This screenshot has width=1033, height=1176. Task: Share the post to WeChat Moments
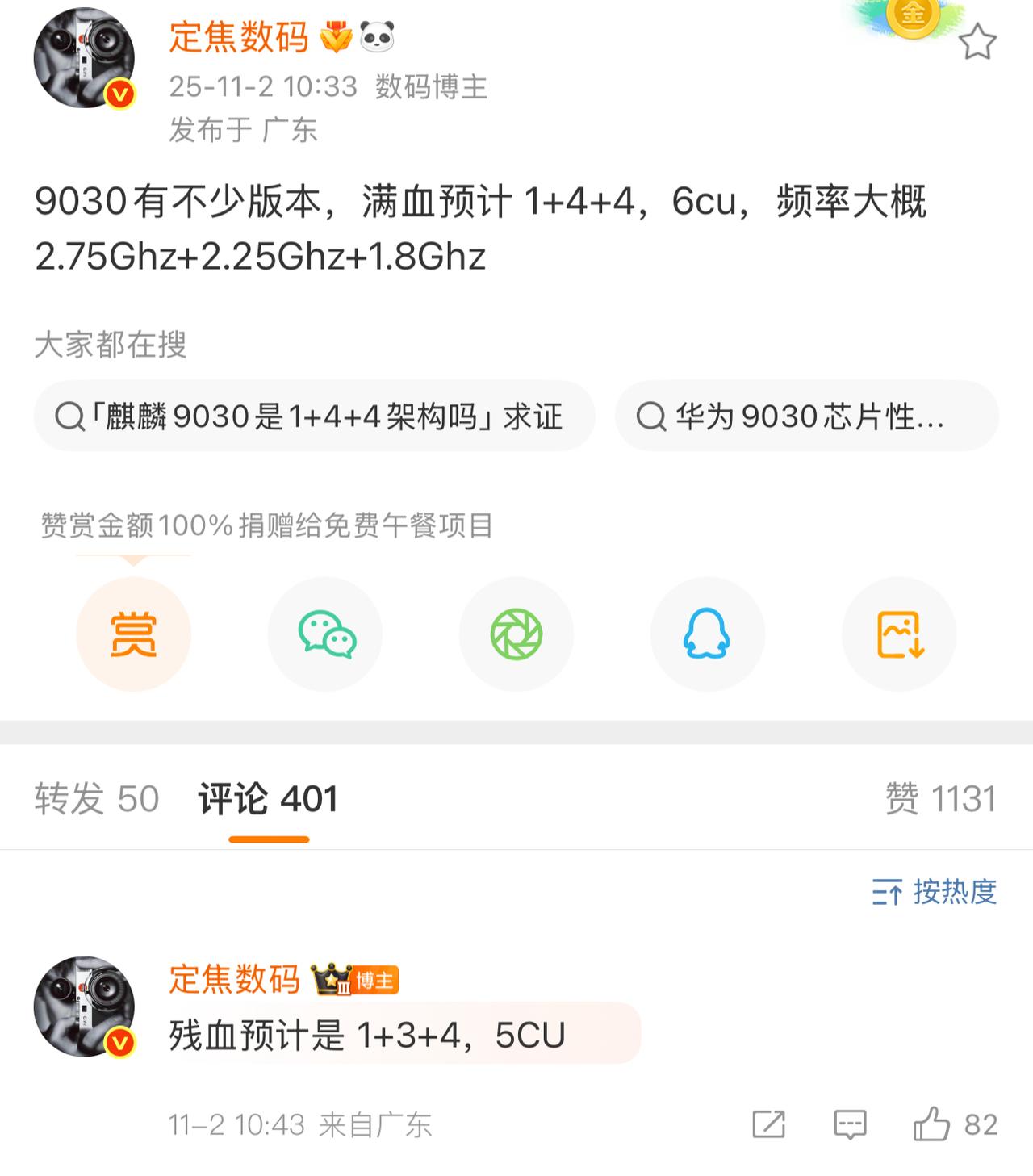tap(516, 634)
